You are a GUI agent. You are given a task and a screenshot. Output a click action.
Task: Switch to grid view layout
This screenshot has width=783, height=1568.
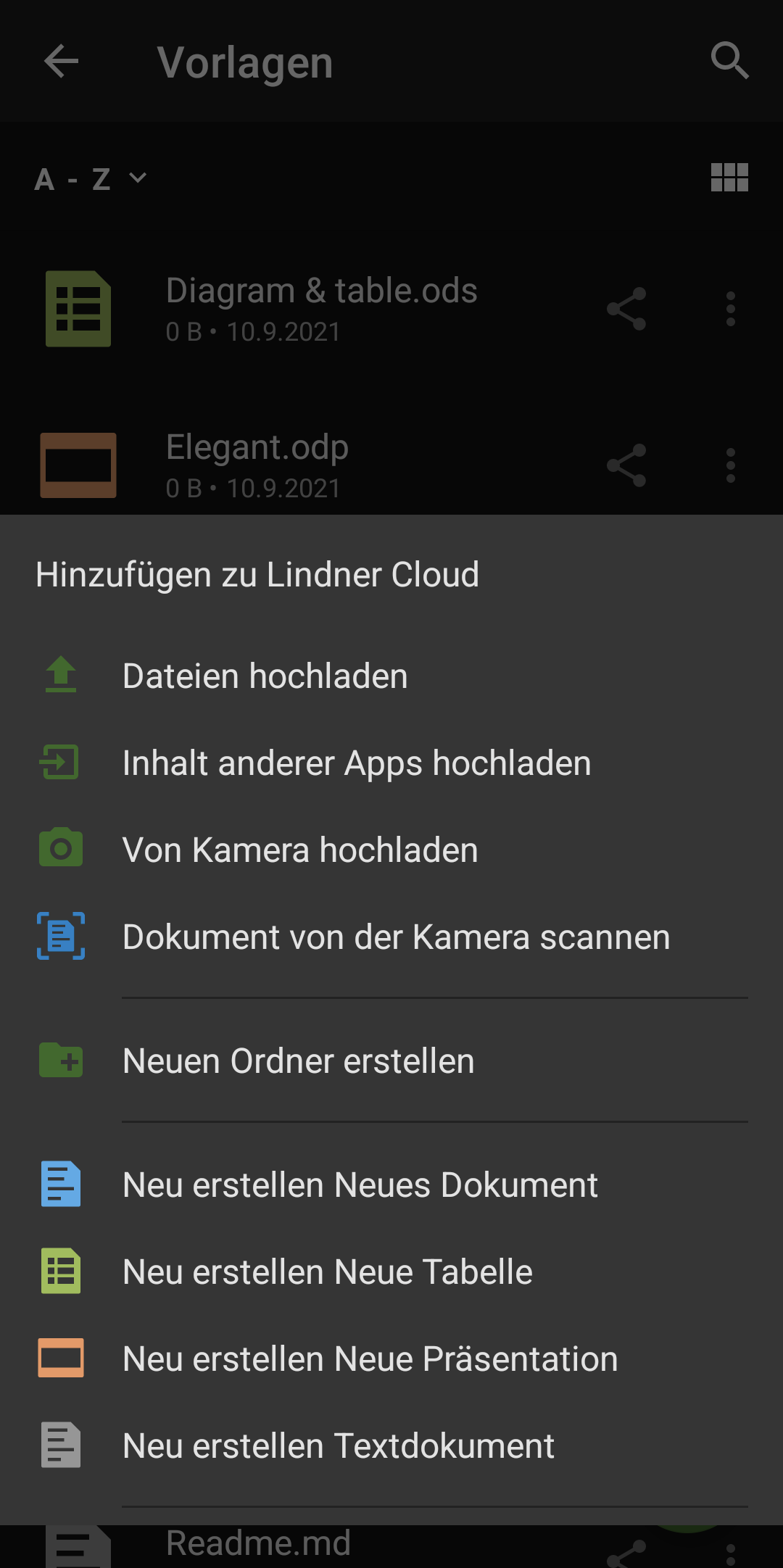[x=729, y=178]
